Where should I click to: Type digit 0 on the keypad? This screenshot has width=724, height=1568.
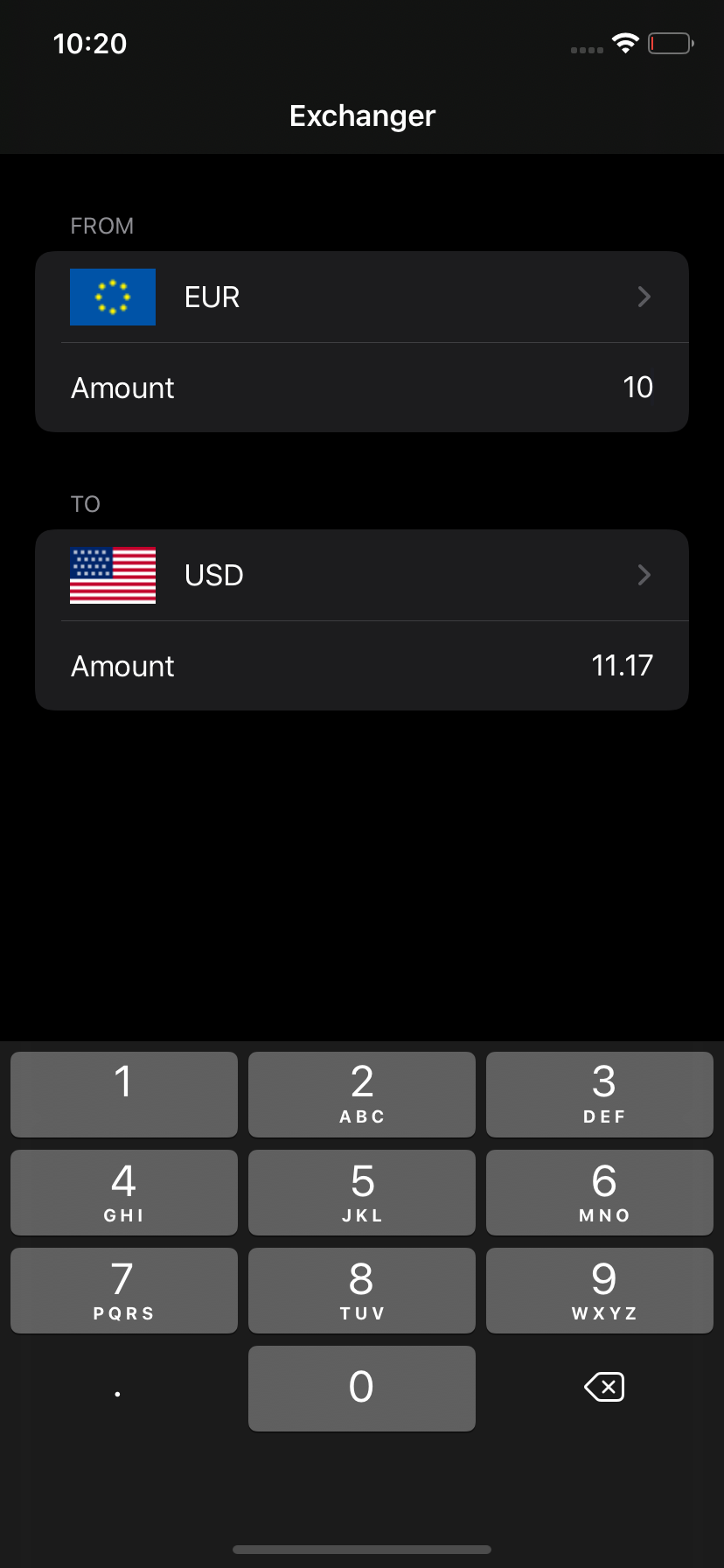point(362,1389)
